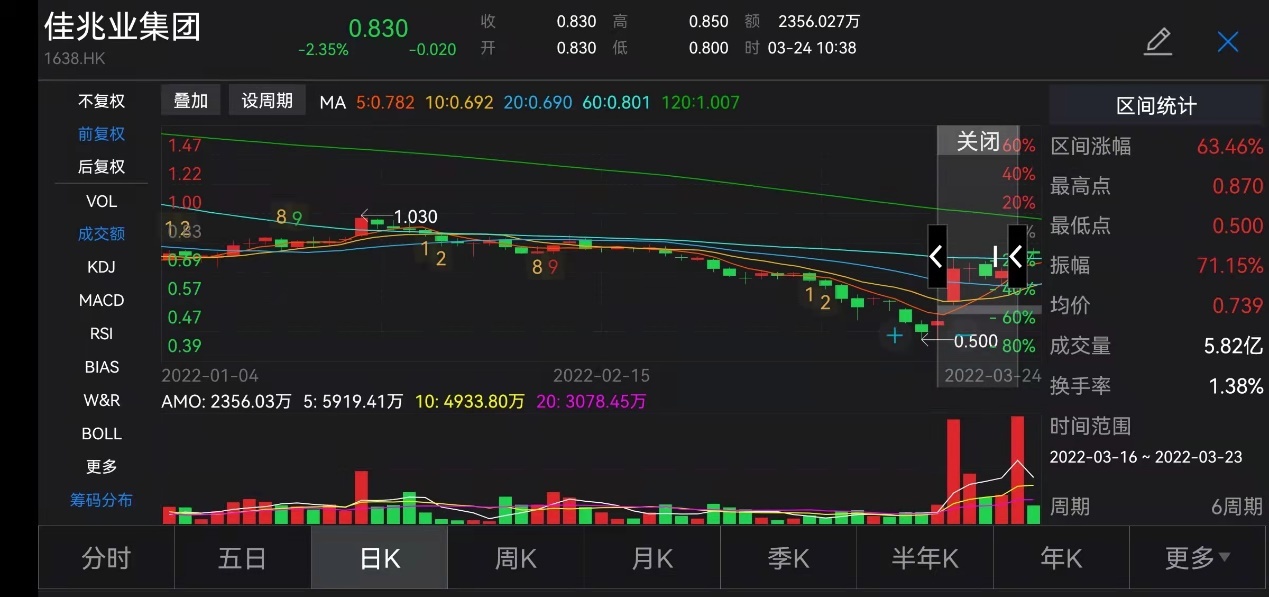
Task: Select 不复权 price adjustment
Action: point(101,101)
